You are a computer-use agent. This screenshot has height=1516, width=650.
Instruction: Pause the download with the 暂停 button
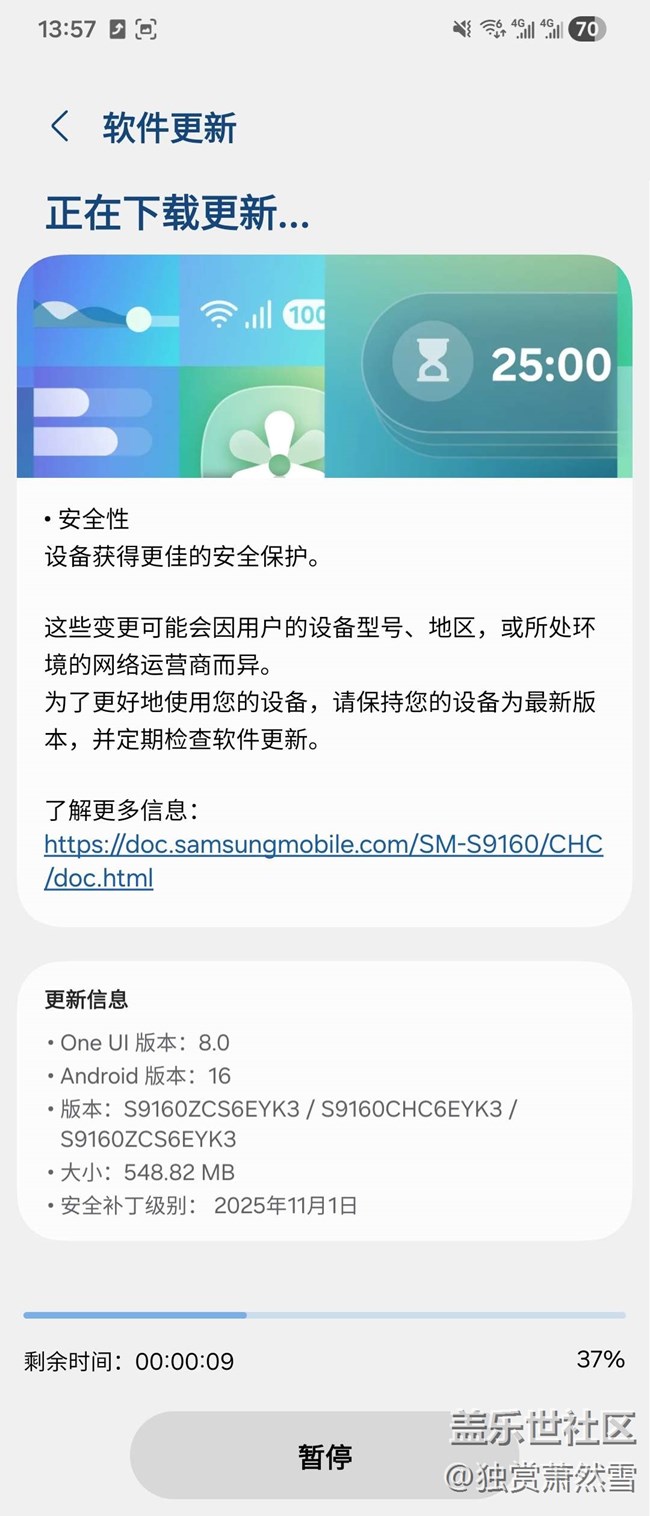coord(325,1456)
